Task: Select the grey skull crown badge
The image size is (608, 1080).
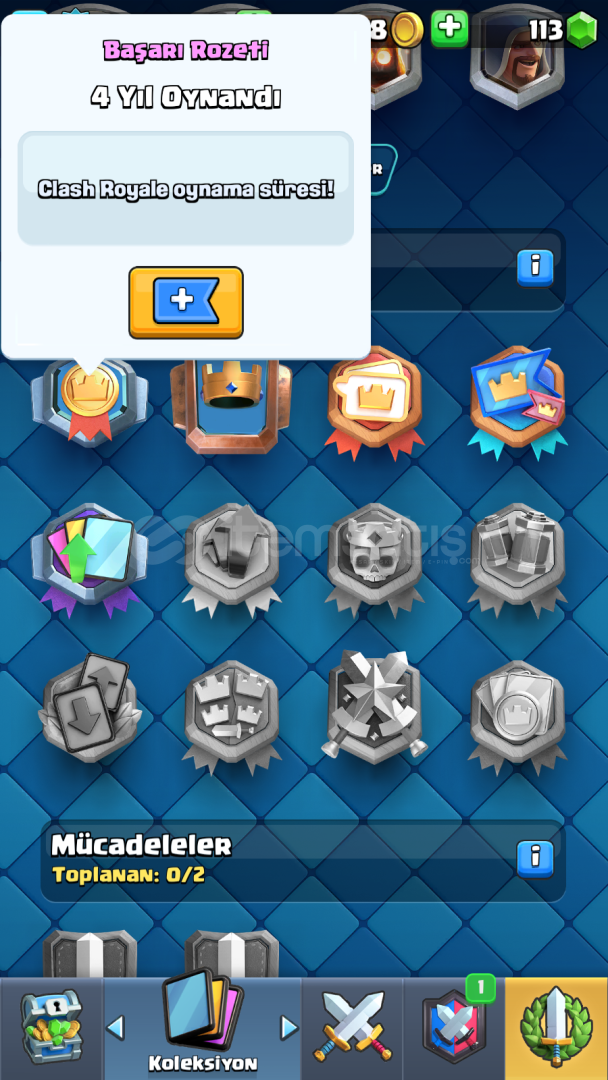Action: point(375,559)
